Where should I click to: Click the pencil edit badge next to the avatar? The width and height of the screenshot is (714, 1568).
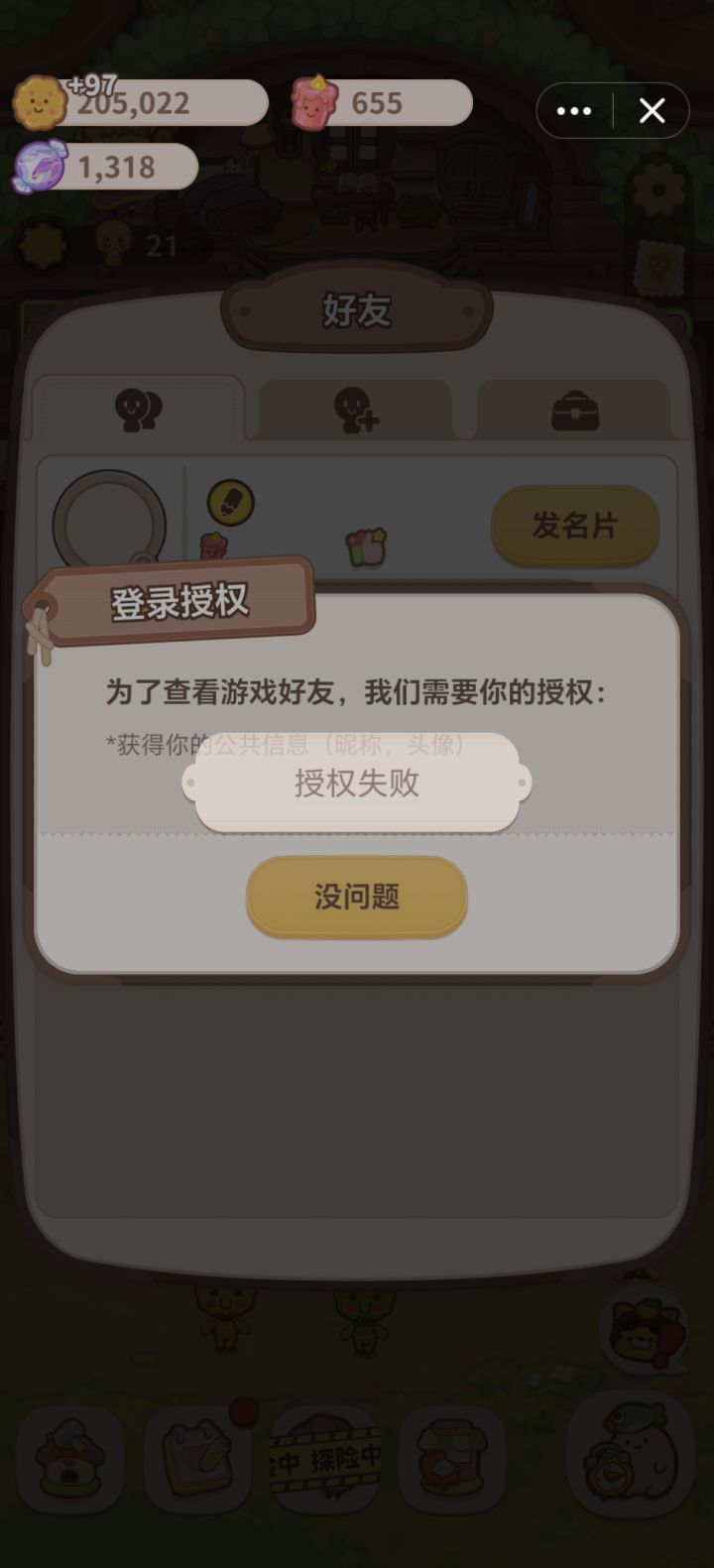click(x=229, y=502)
